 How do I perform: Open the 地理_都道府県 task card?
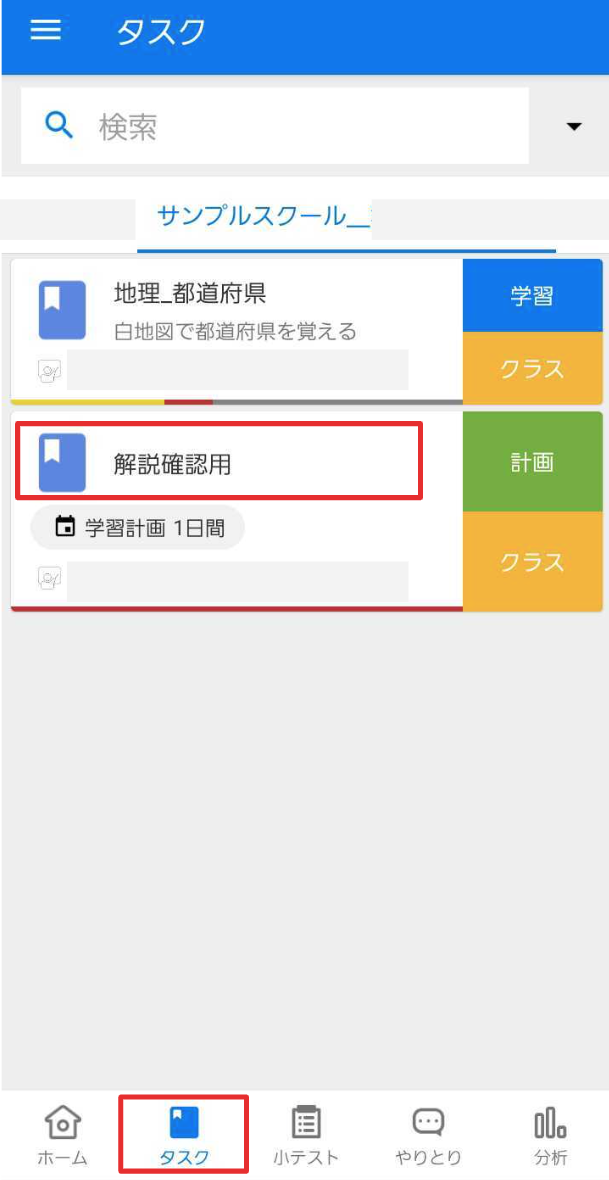click(x=237, y=310)
